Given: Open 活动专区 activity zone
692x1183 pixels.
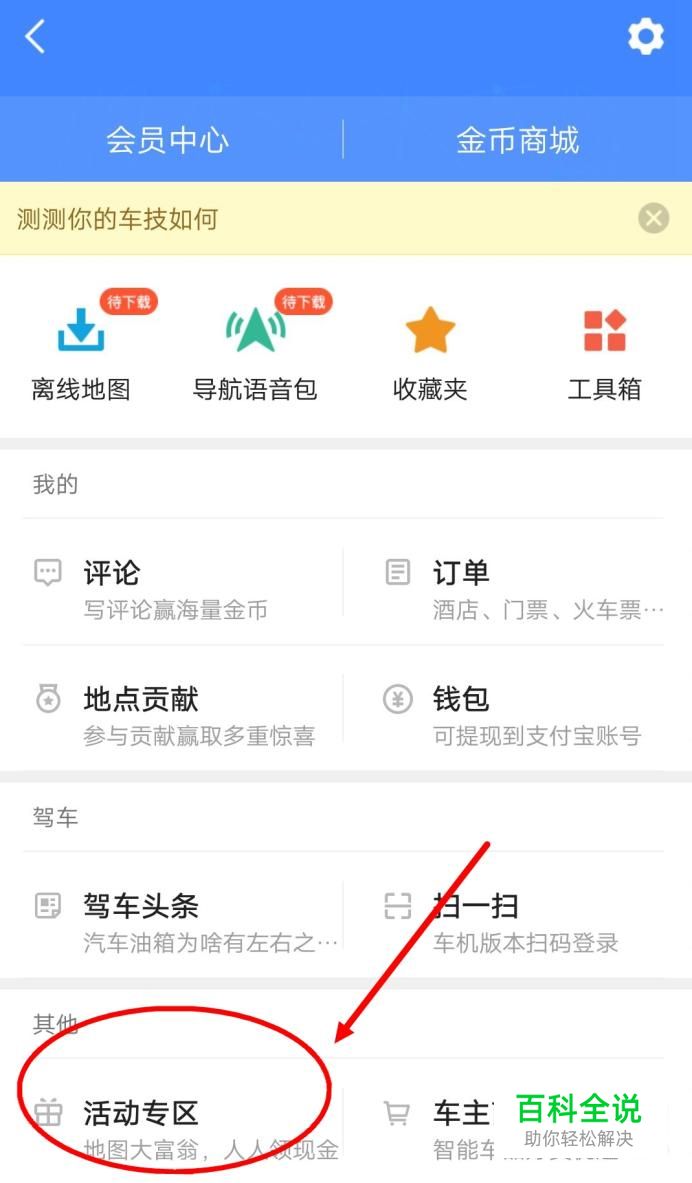Looking at the screenshot, I should [175, 1128].
